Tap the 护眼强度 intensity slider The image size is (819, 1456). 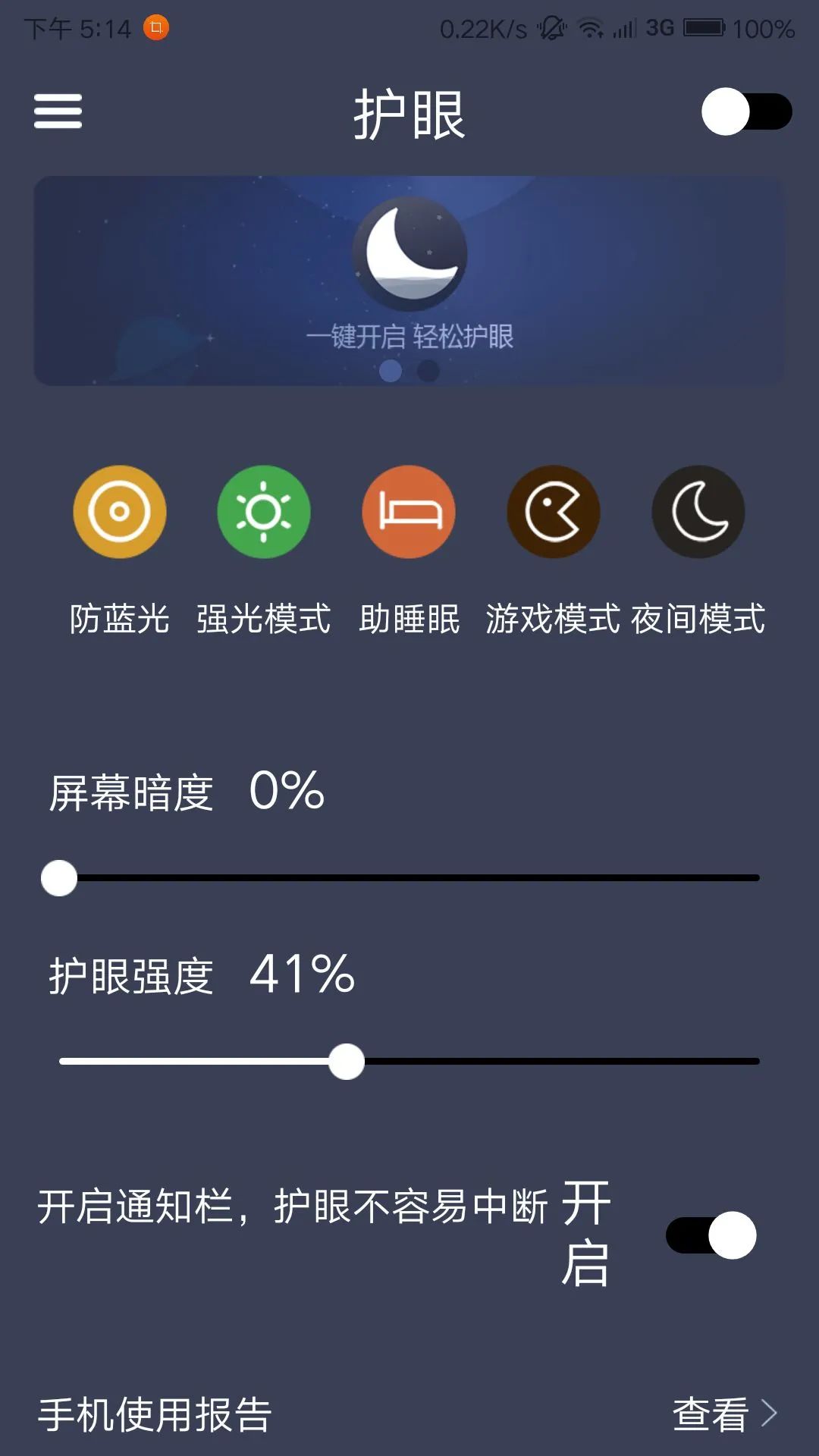click(x=409, y=1062)
